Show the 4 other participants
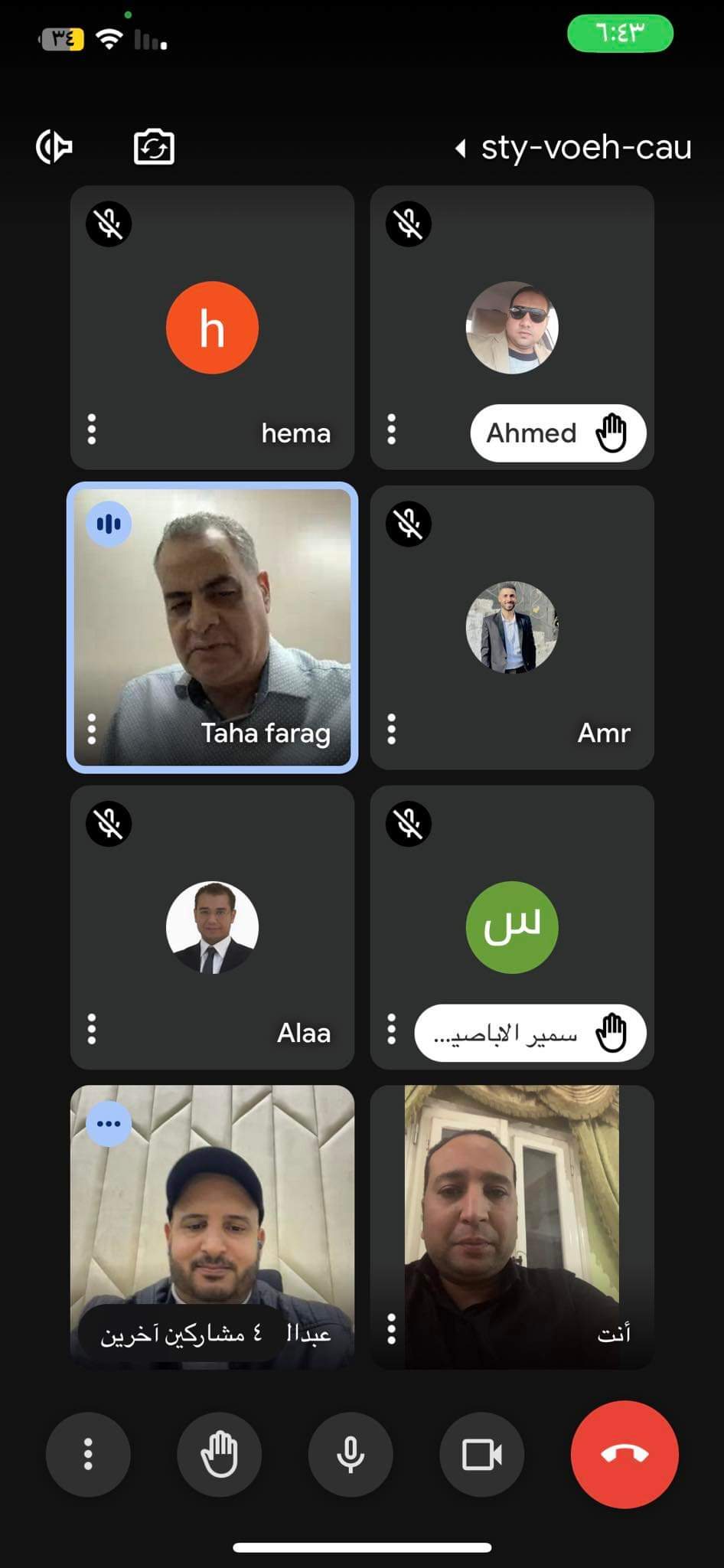 pos(181,1334)
